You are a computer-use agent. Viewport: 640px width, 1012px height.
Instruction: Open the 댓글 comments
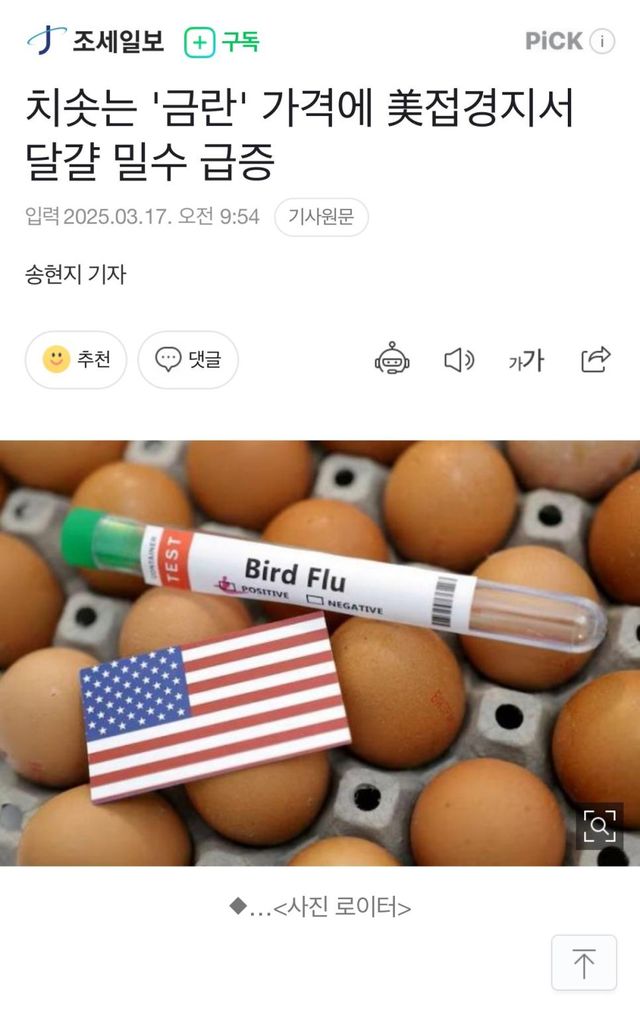point(188,360)
